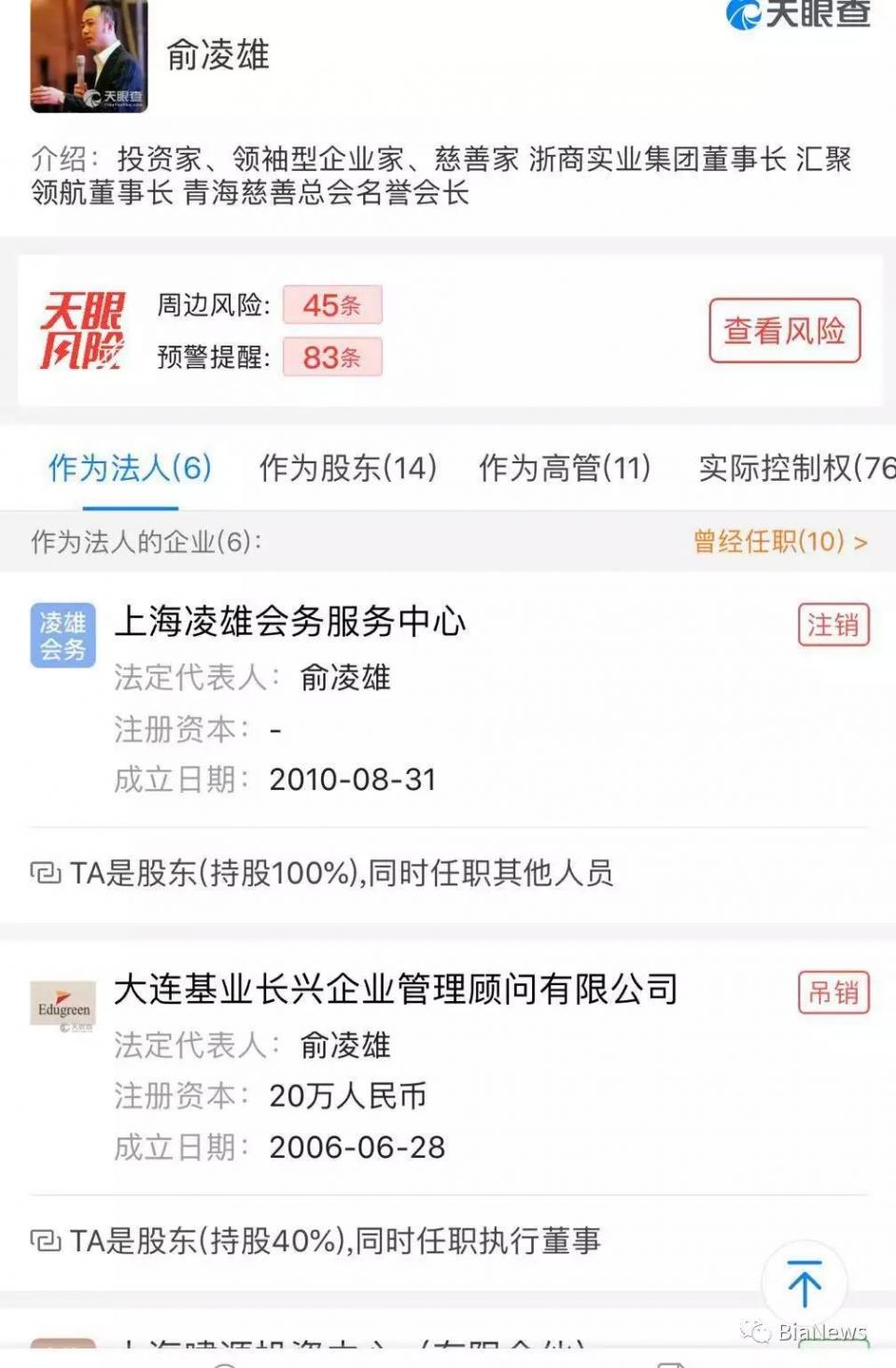Screen dimensions: 896x1368
Task: Open the 作为高管(11) tab
Action: pyautogui.click(x=565, y=469)
